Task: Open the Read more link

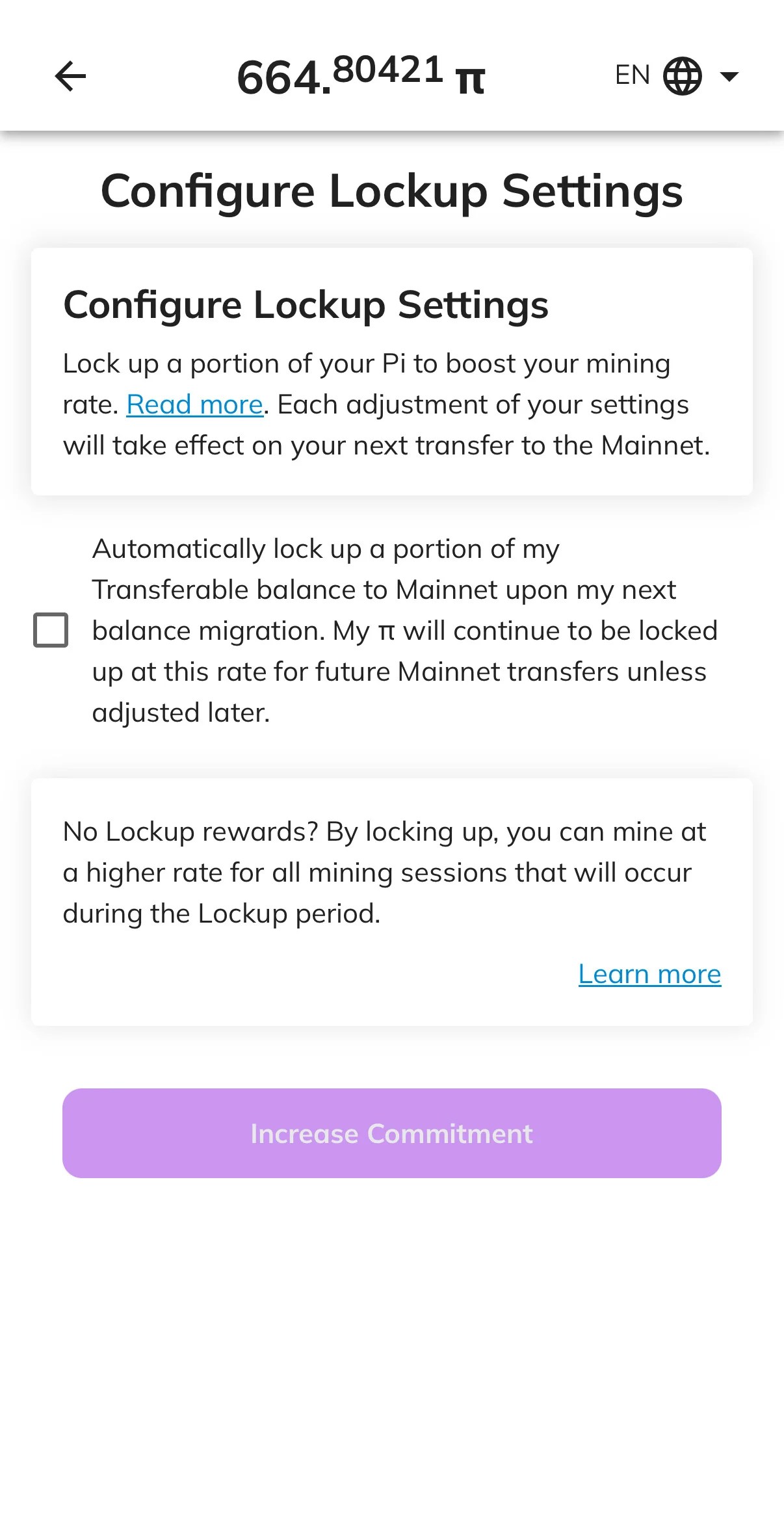Action: [194, 404]
